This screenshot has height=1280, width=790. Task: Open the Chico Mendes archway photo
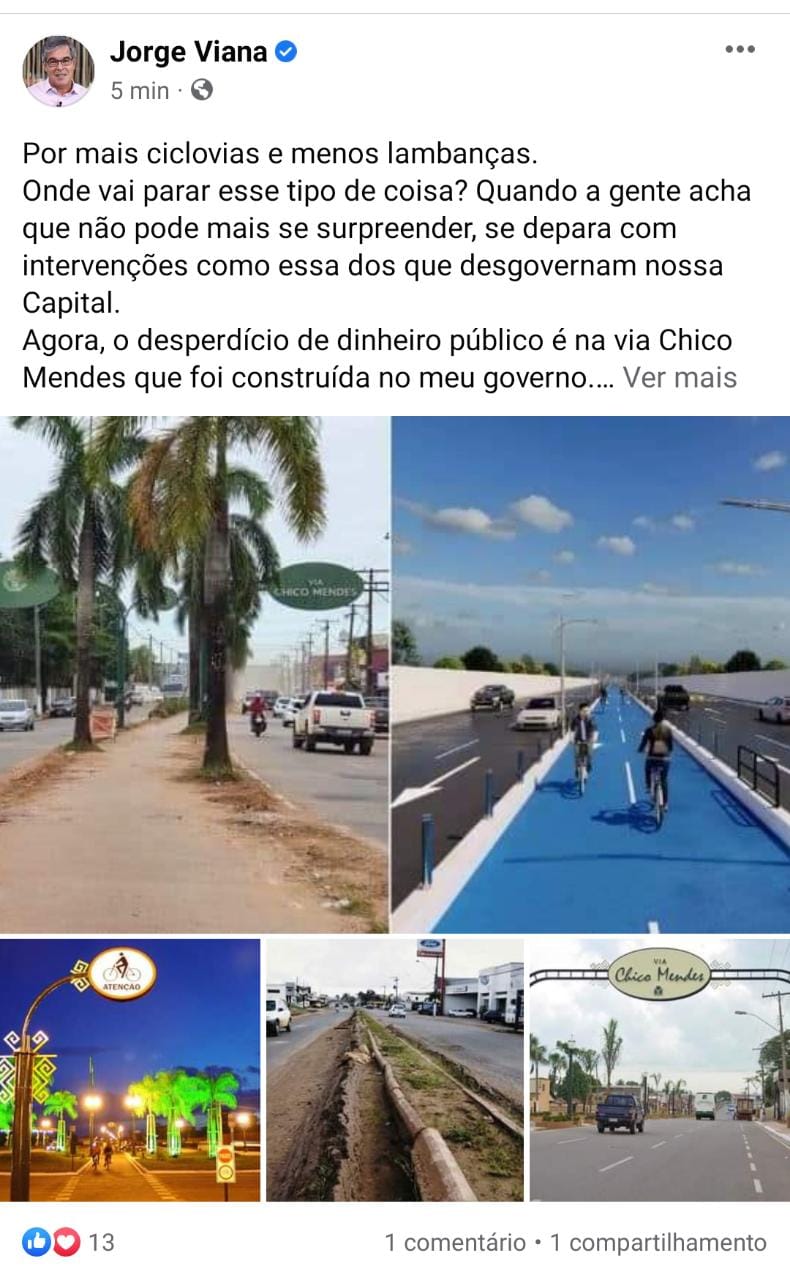660,1069
